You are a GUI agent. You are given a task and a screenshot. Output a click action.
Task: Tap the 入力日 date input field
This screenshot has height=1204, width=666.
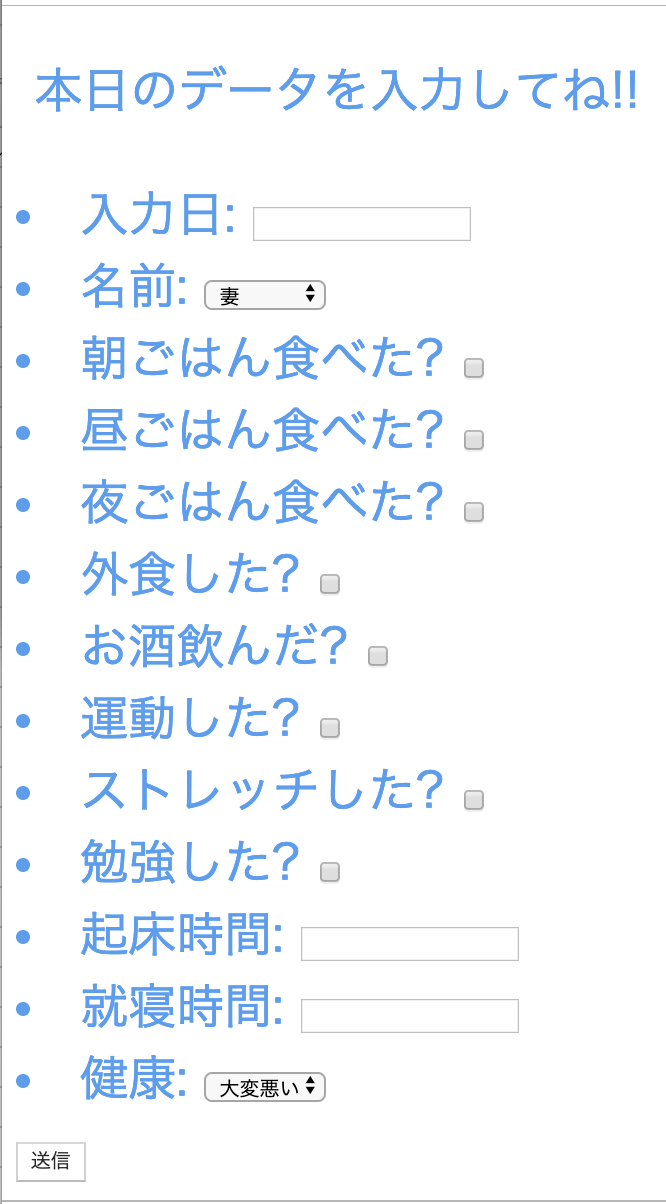[x=361, y=224]
